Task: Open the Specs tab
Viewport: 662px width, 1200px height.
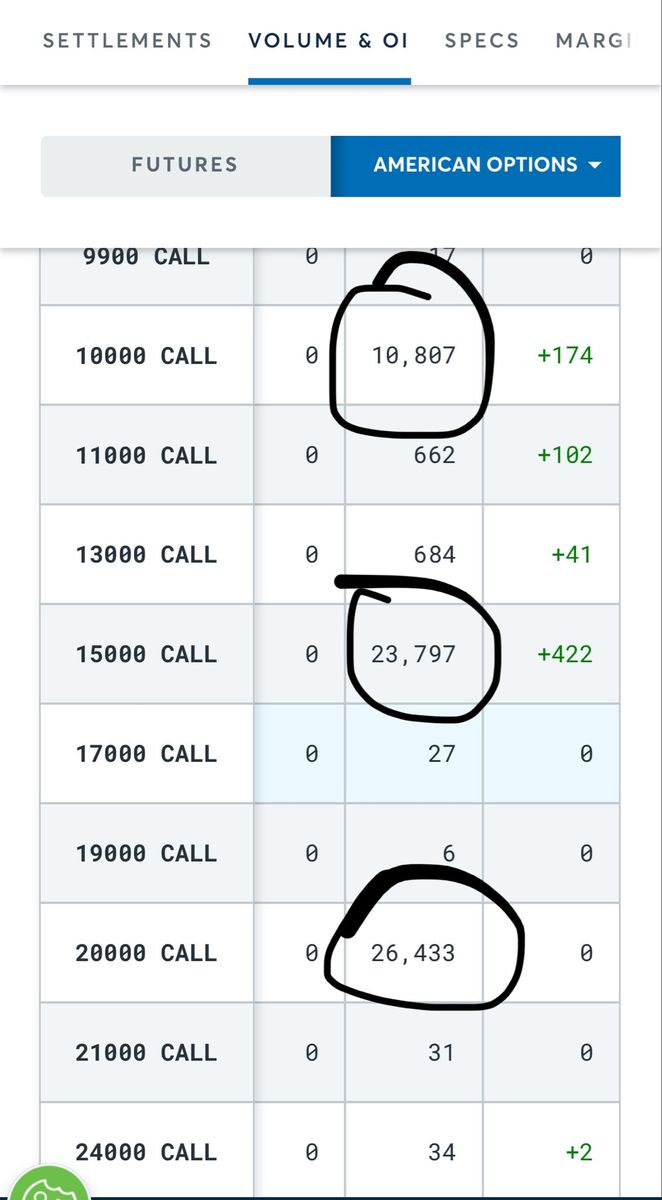Action: point(482,41)
